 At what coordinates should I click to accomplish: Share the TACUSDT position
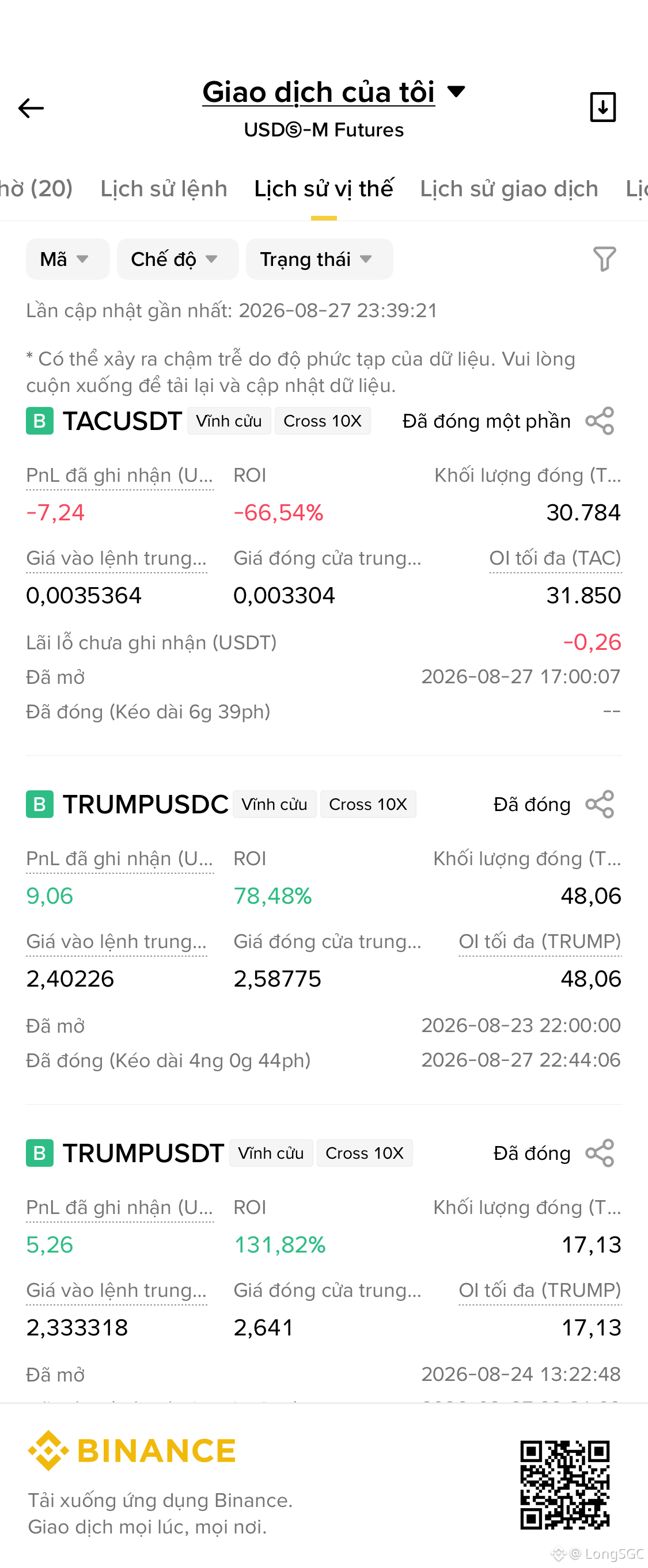[x=599, y=421]
